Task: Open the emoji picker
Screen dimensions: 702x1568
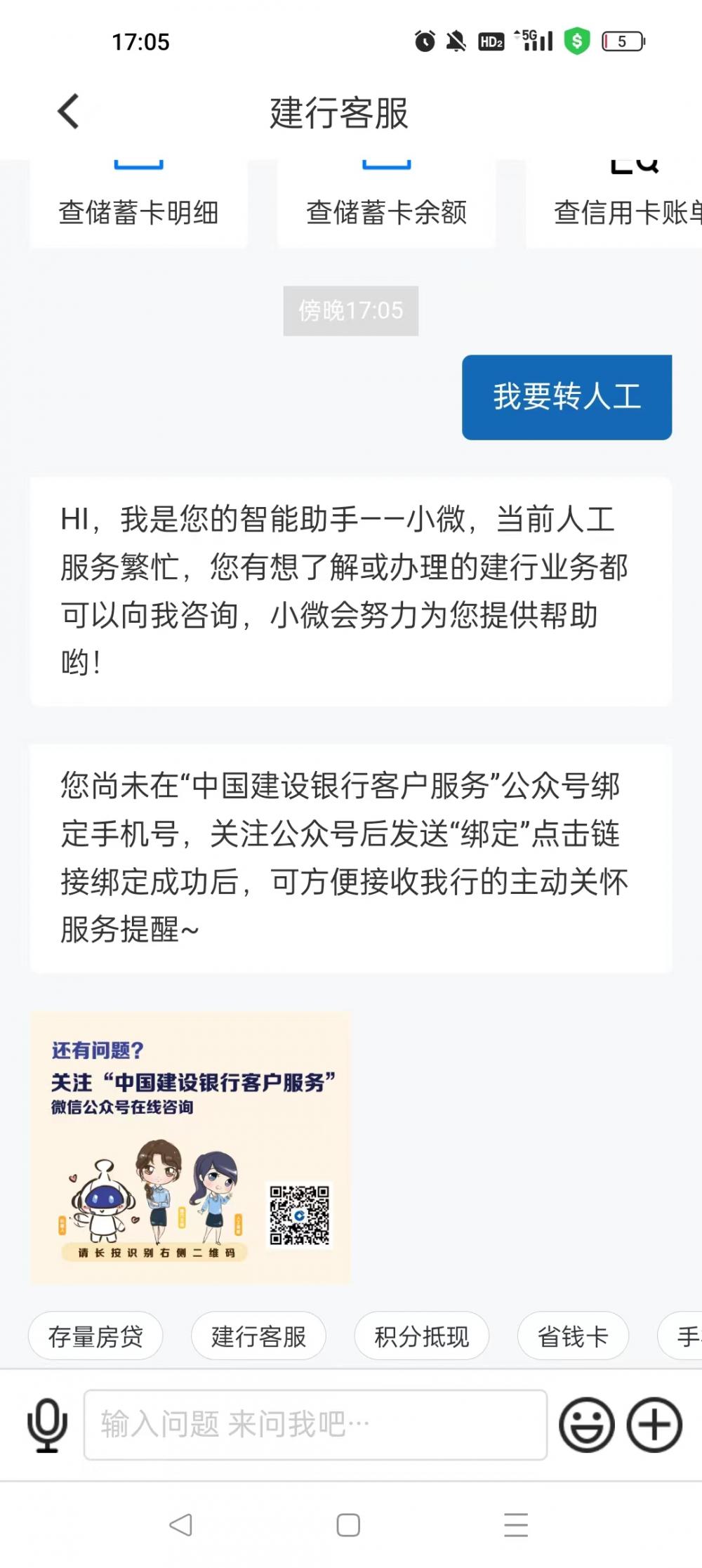Action: 586,1425
